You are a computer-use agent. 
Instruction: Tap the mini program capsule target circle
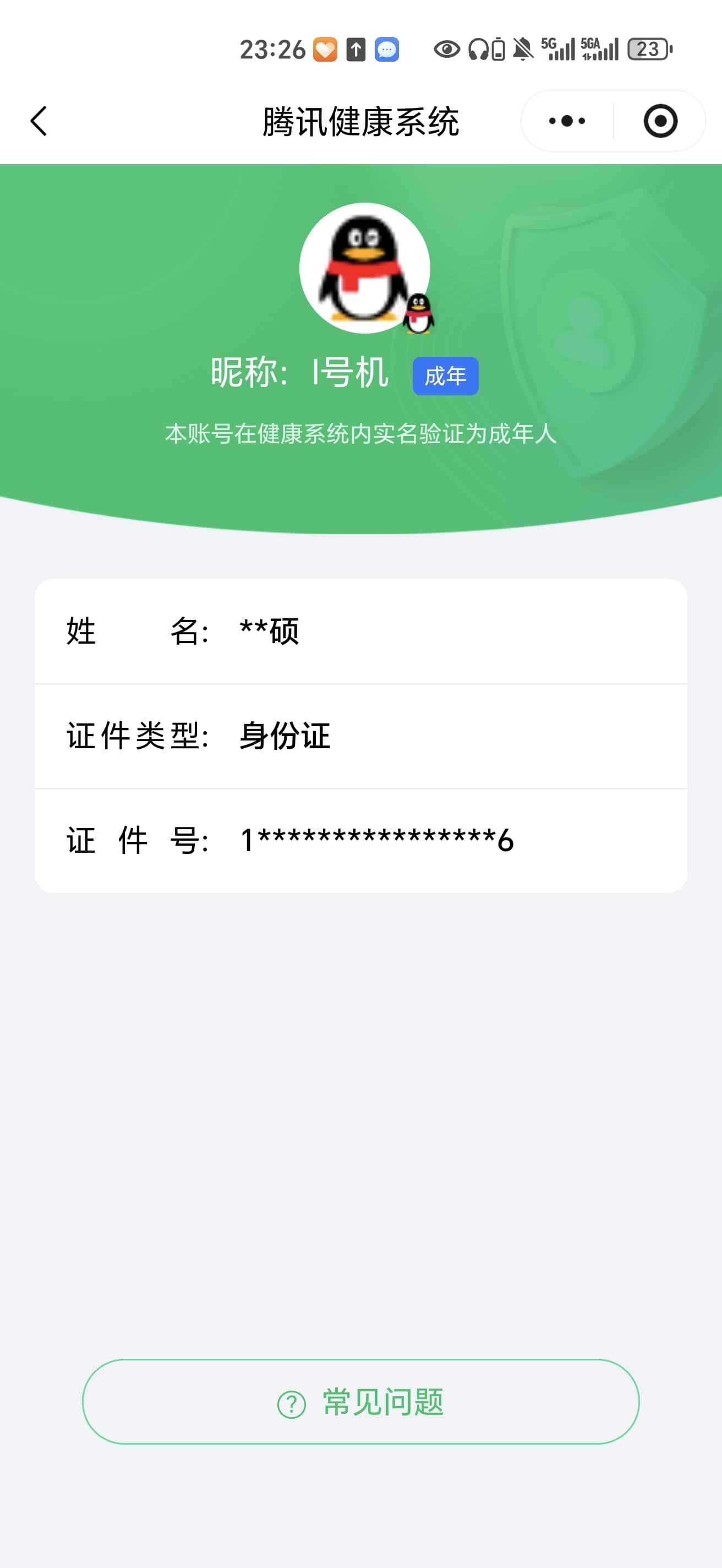660,121
